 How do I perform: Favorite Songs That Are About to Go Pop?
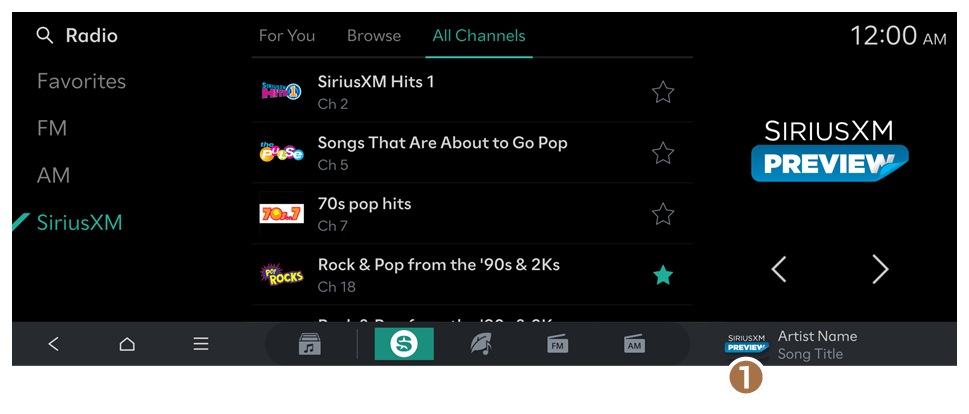coord(662,153)
